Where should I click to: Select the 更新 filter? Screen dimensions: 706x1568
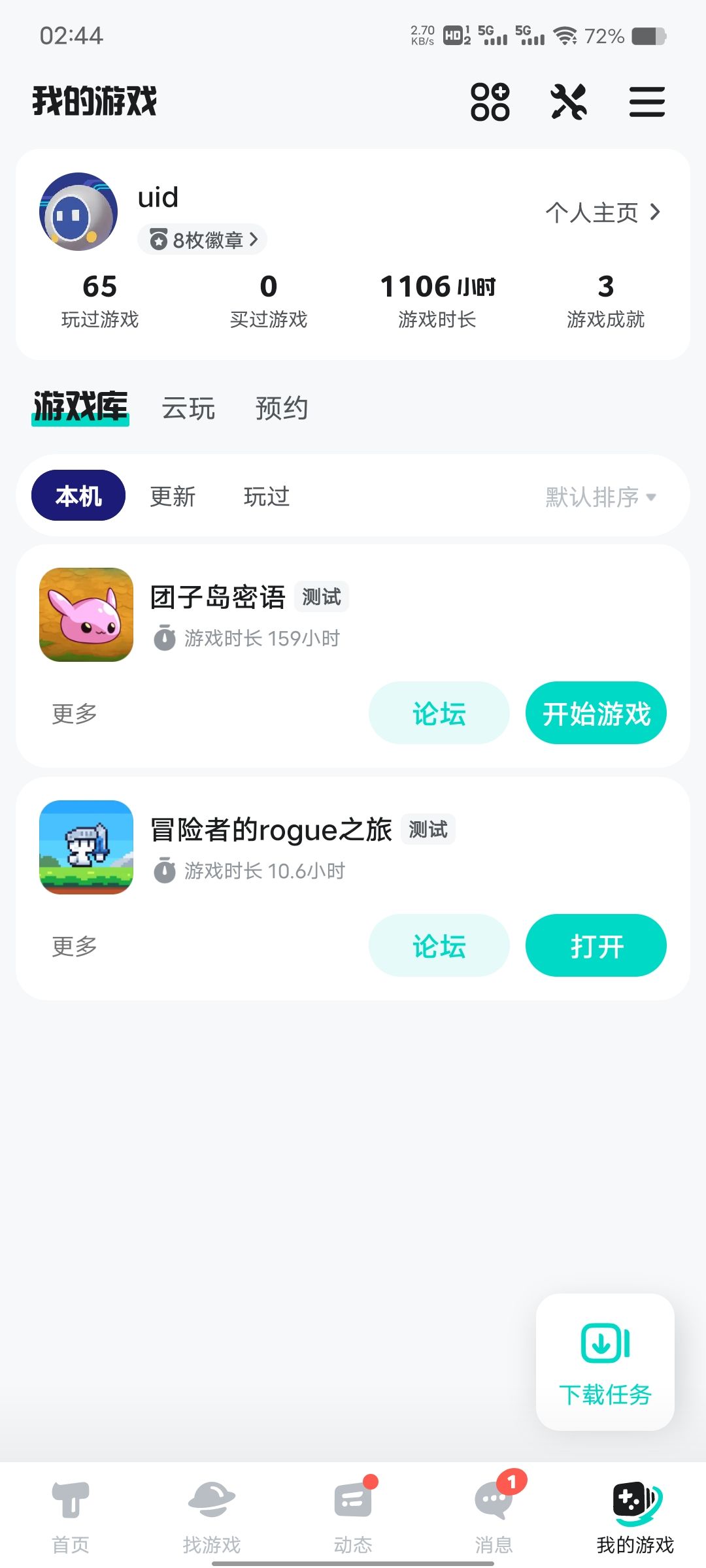pyautogui.click(x=173, y=496)
